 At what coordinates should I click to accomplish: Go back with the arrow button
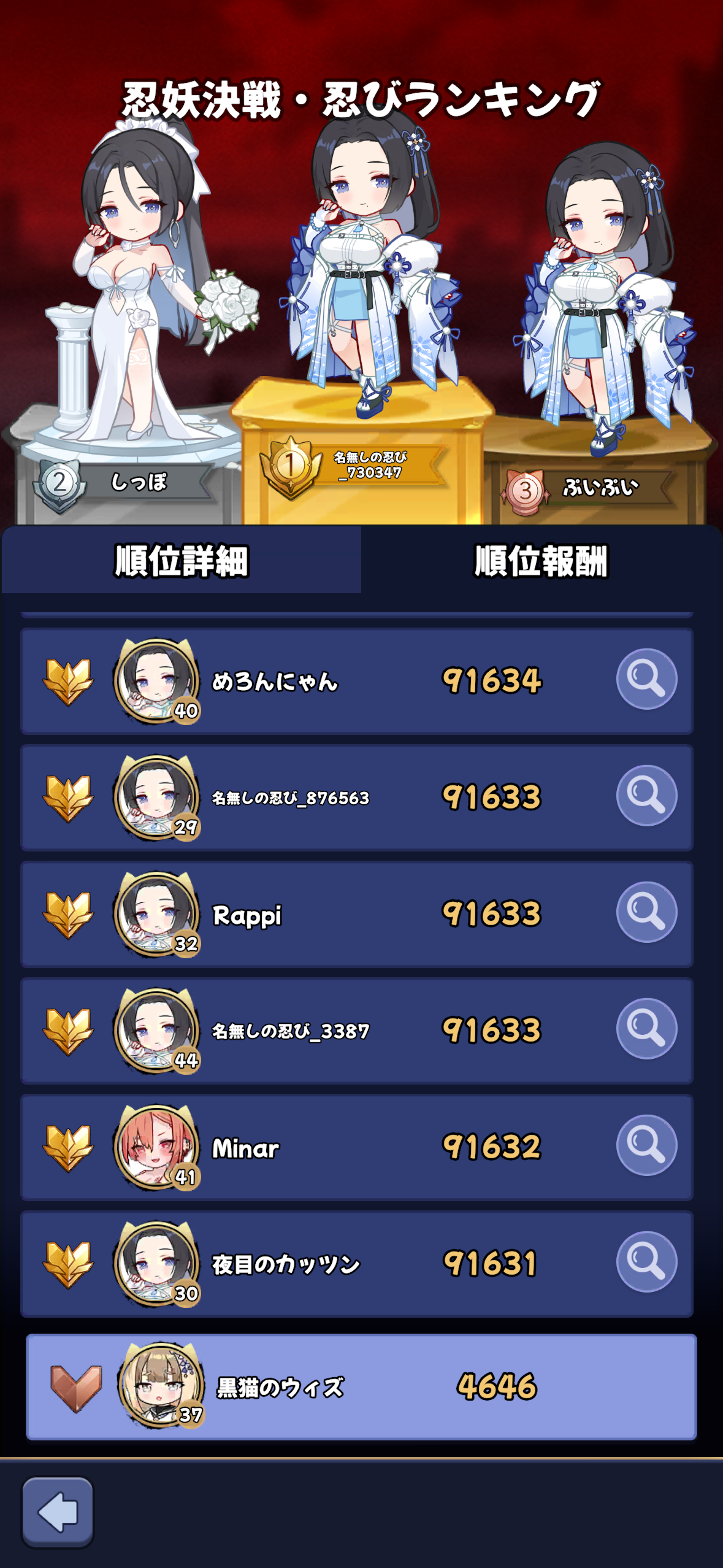[58, 1512]
